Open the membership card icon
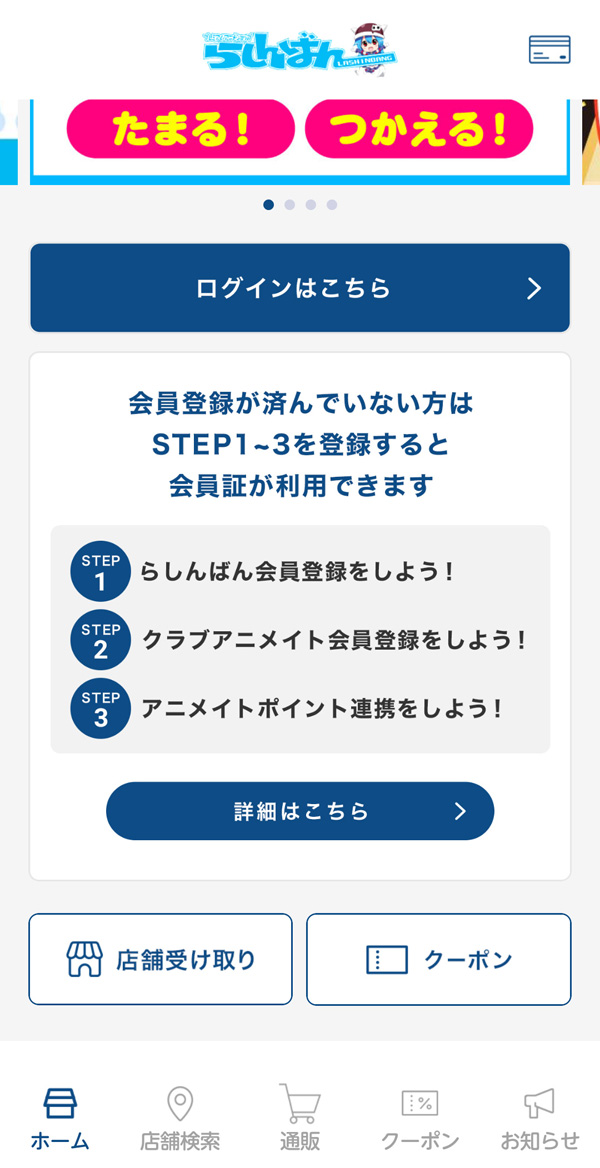 click(x=549, y=49)
